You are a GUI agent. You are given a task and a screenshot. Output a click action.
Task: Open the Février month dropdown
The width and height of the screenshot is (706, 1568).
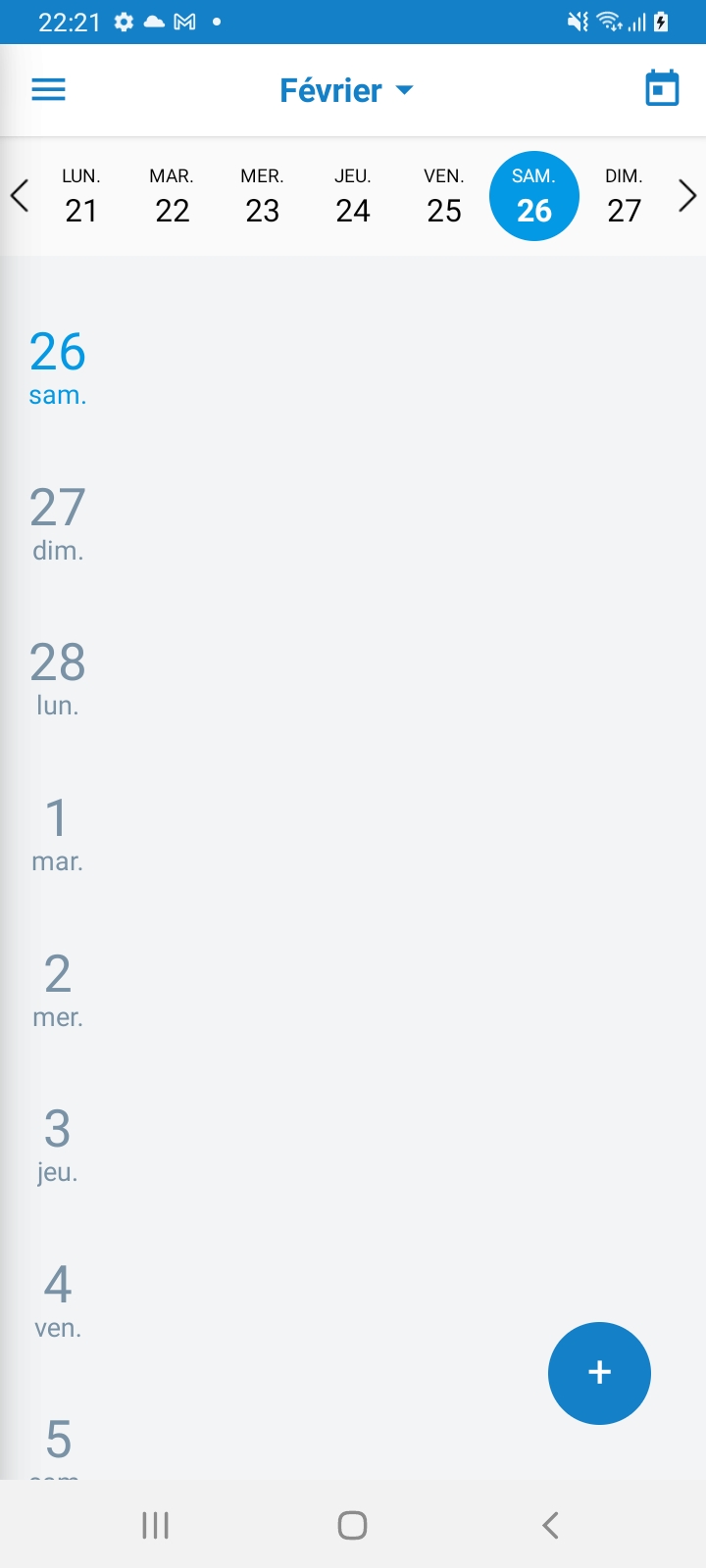(x=347, y=89)
